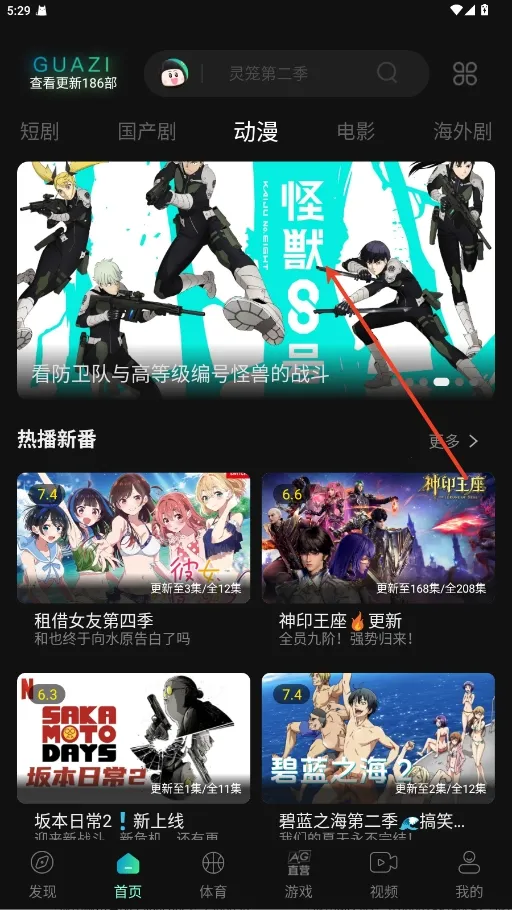Select the 电影 tab
Image resolution: width=512 pixels, height=910 pixels.
point(356,132)
